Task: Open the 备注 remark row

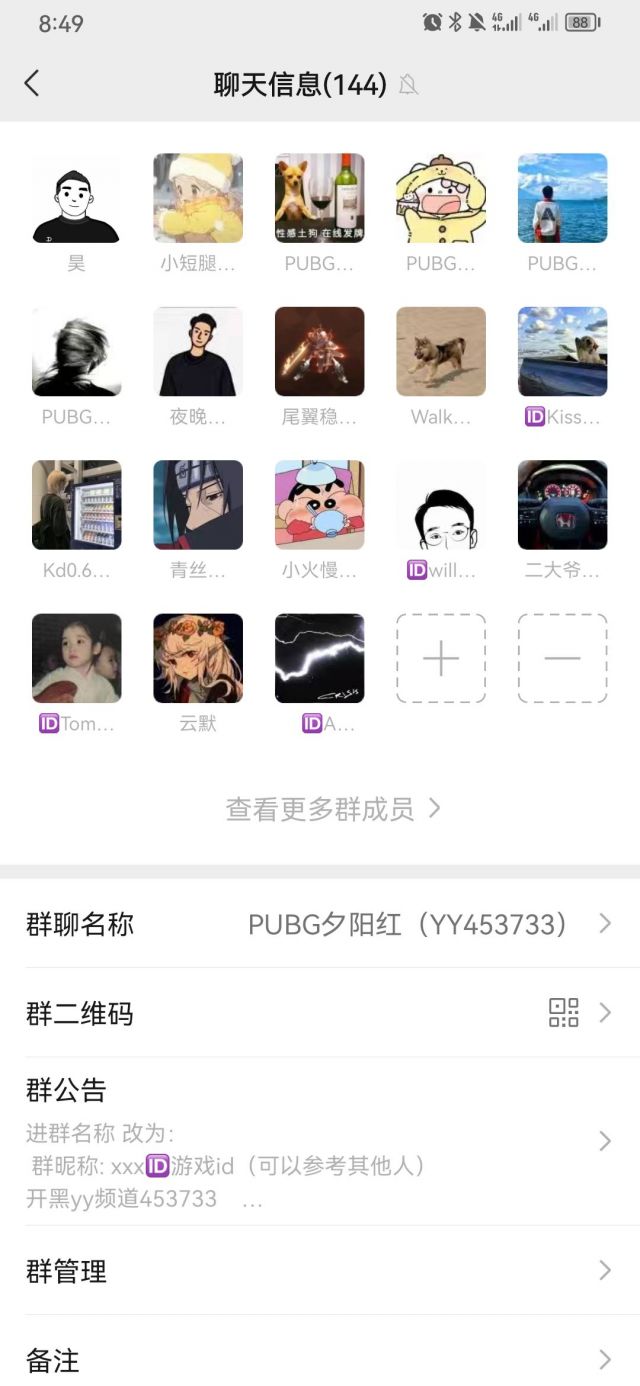Action: point(320,1360)
